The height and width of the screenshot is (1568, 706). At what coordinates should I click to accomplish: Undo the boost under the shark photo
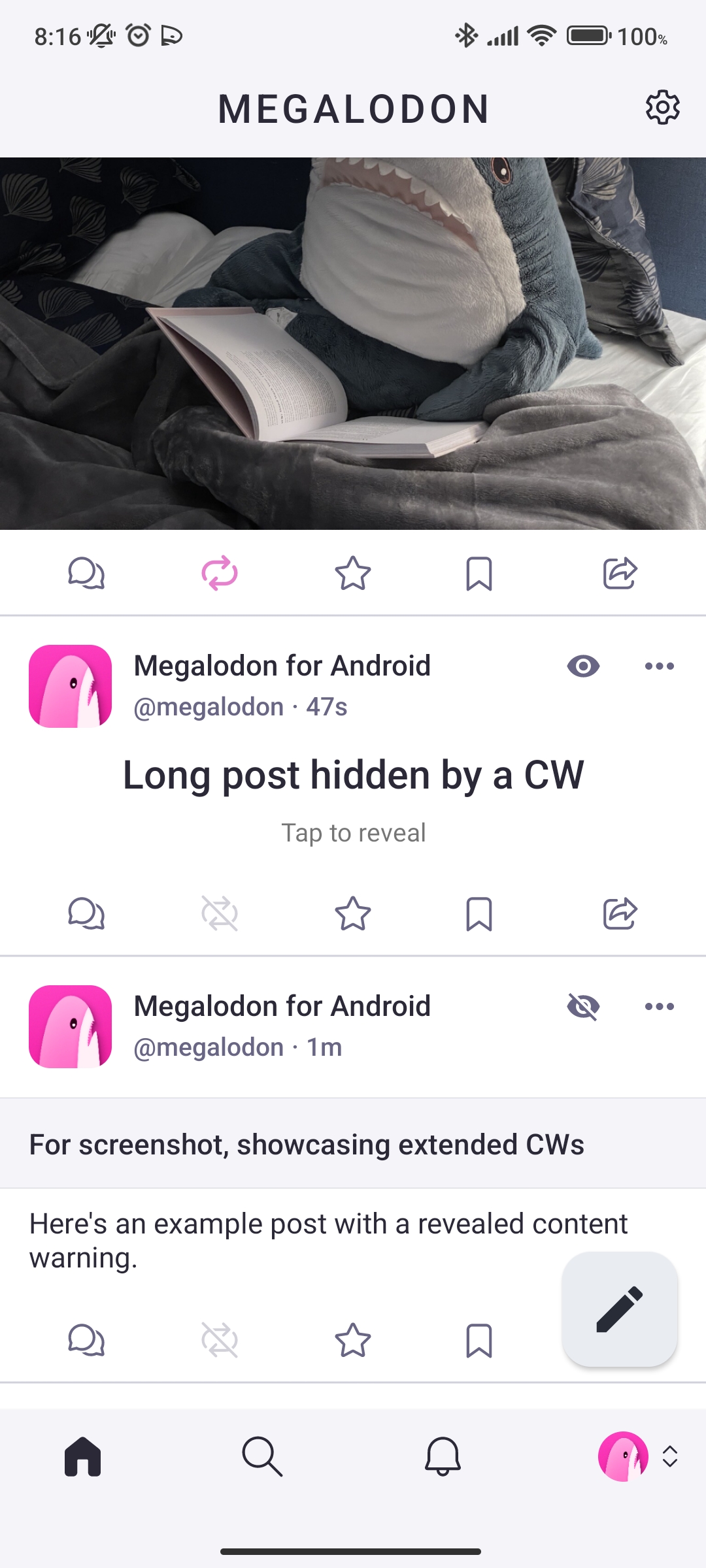tap(220, 574)
